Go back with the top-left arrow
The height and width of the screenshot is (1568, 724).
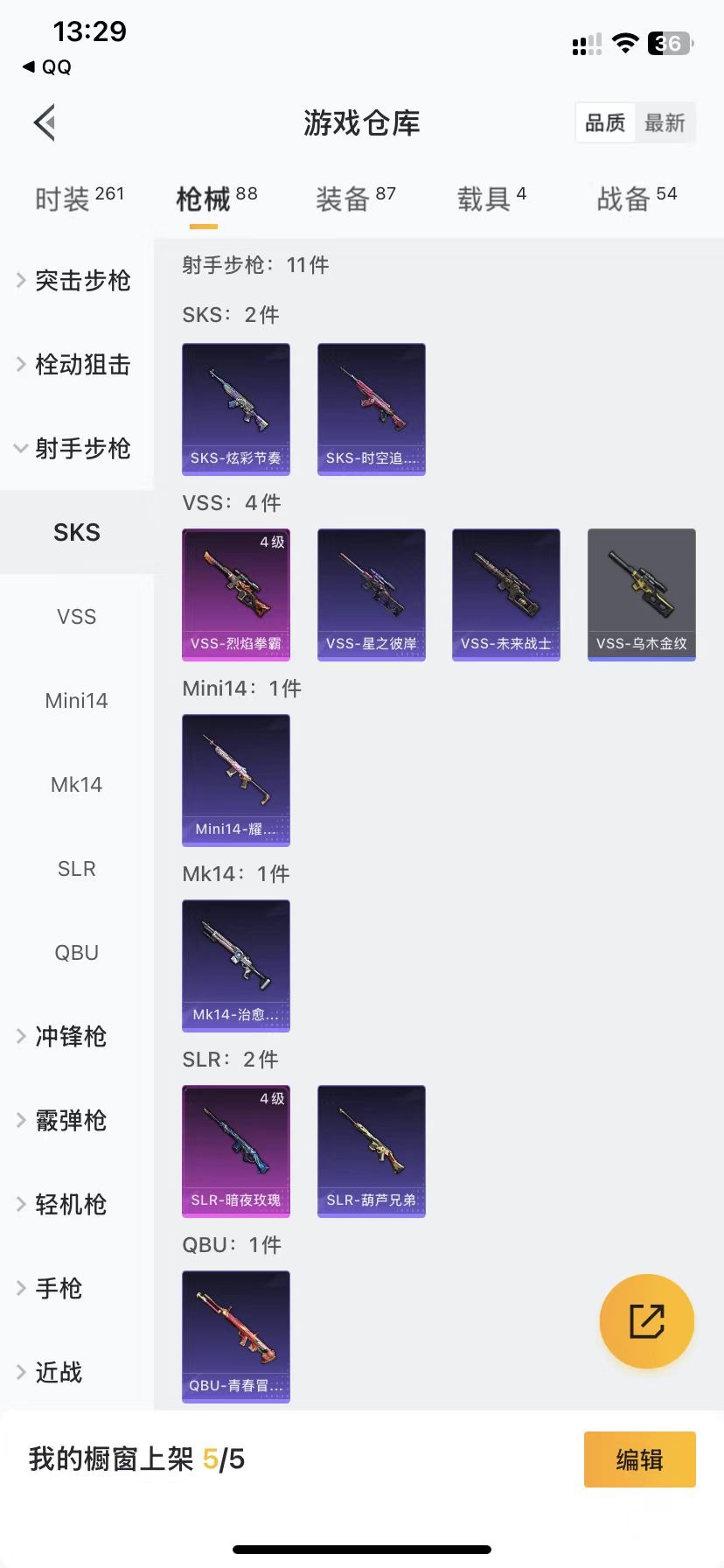tap(45, 122)
